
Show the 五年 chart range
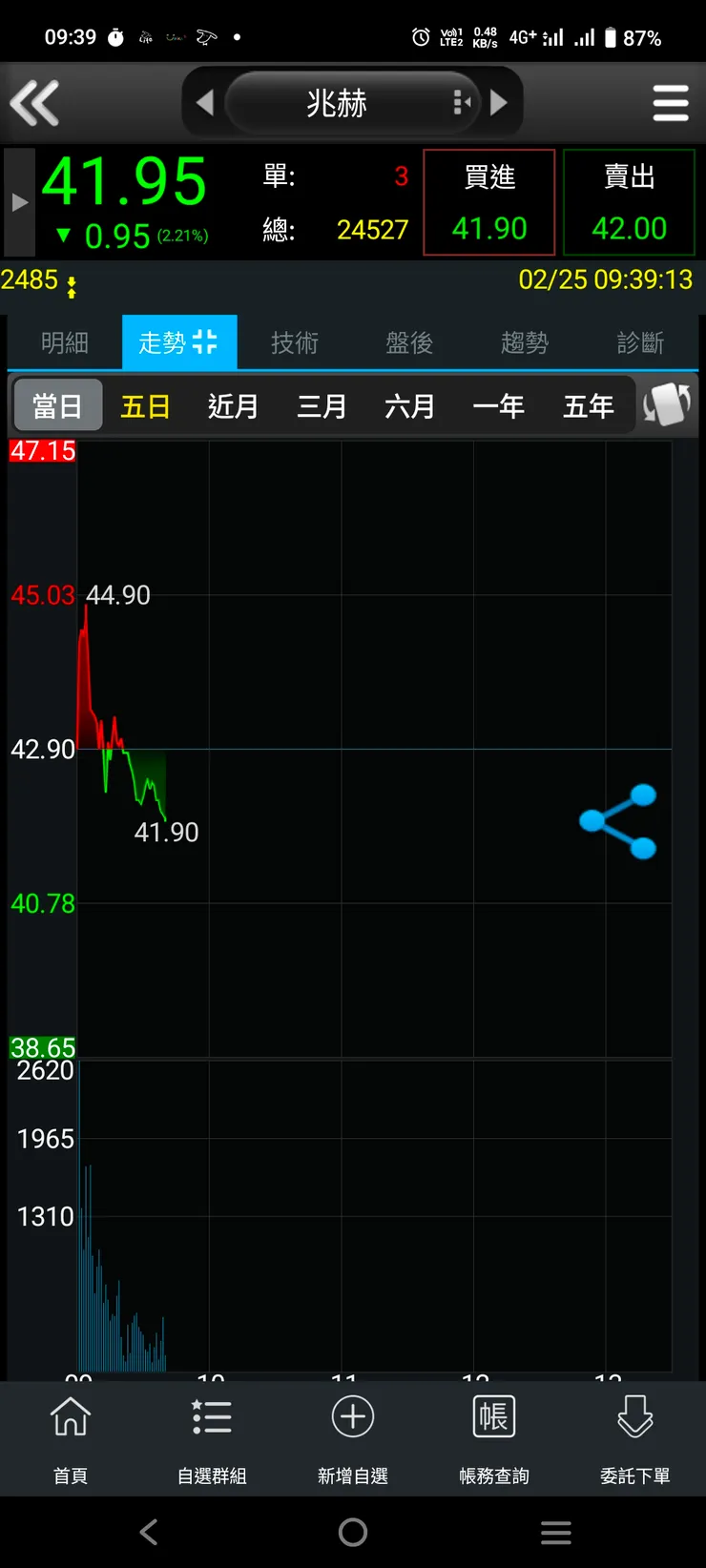588,406
